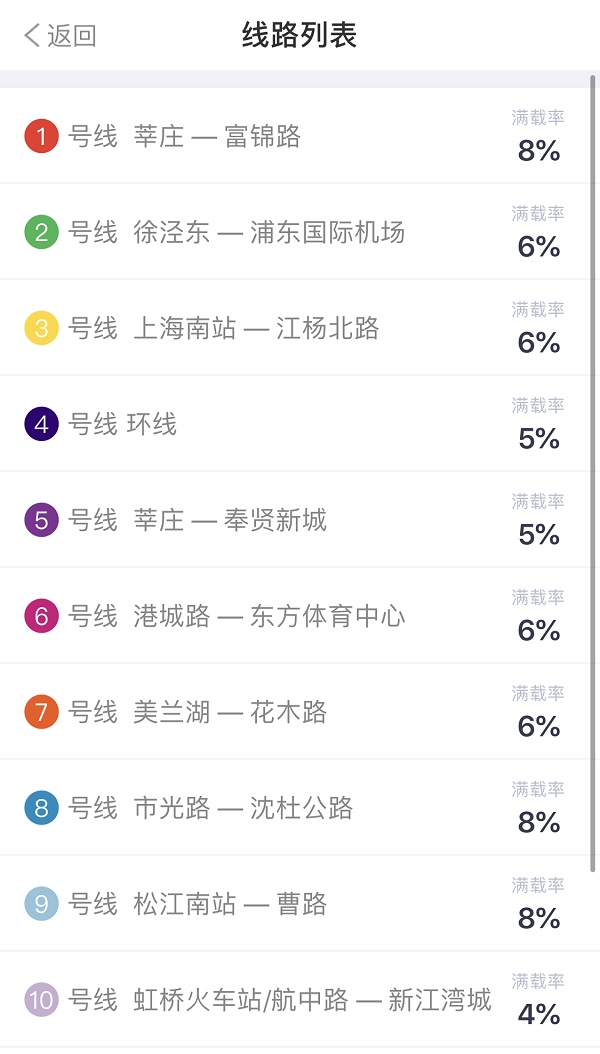Open Line 3 上海南站 — 江杨北路
Image resolution: width=600 pixels, height=1054 pixels.
pyautogui.click(x=296, y=327)
